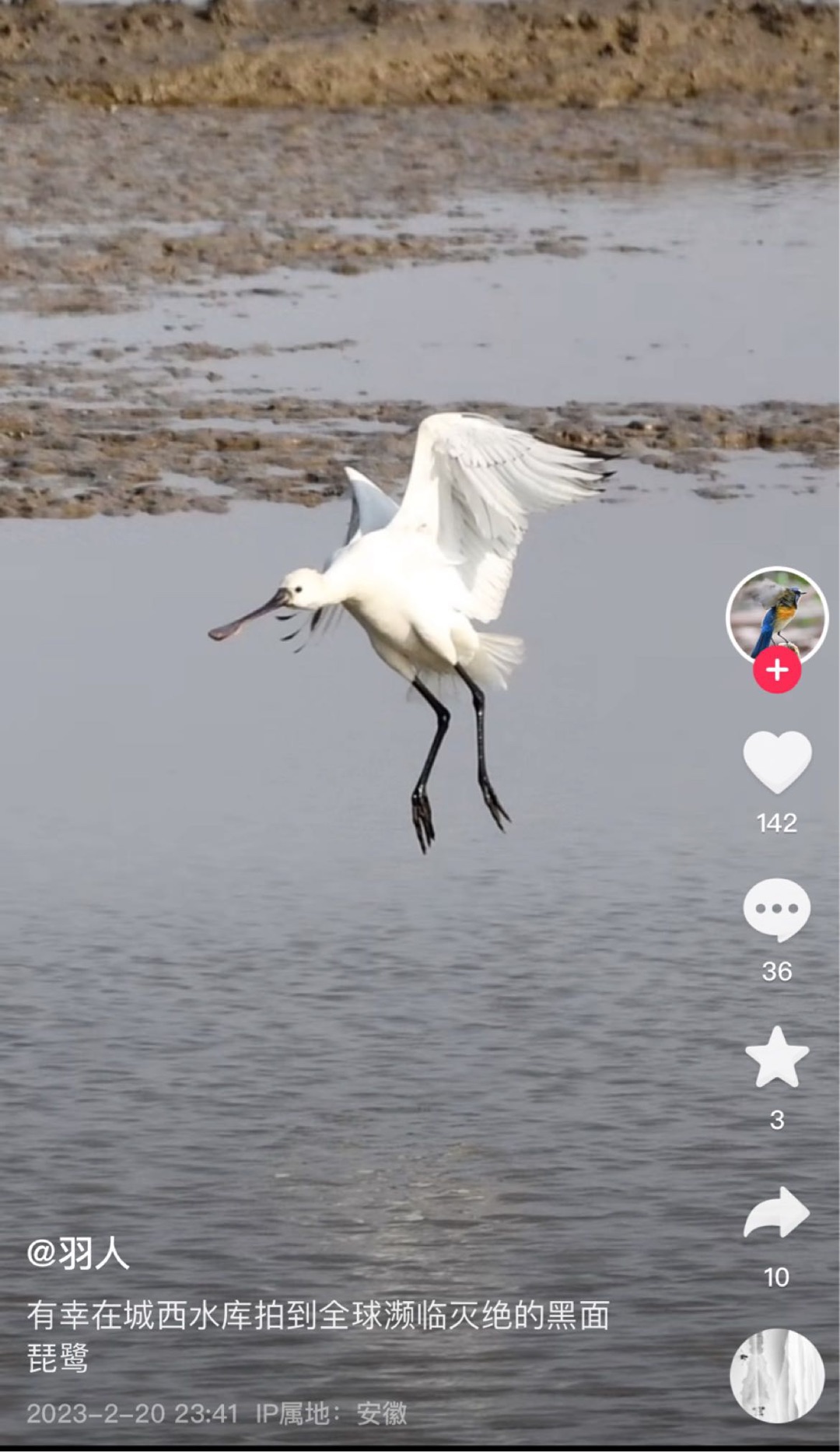
Task: Add this video to favorites
Action: (776, 1057)
